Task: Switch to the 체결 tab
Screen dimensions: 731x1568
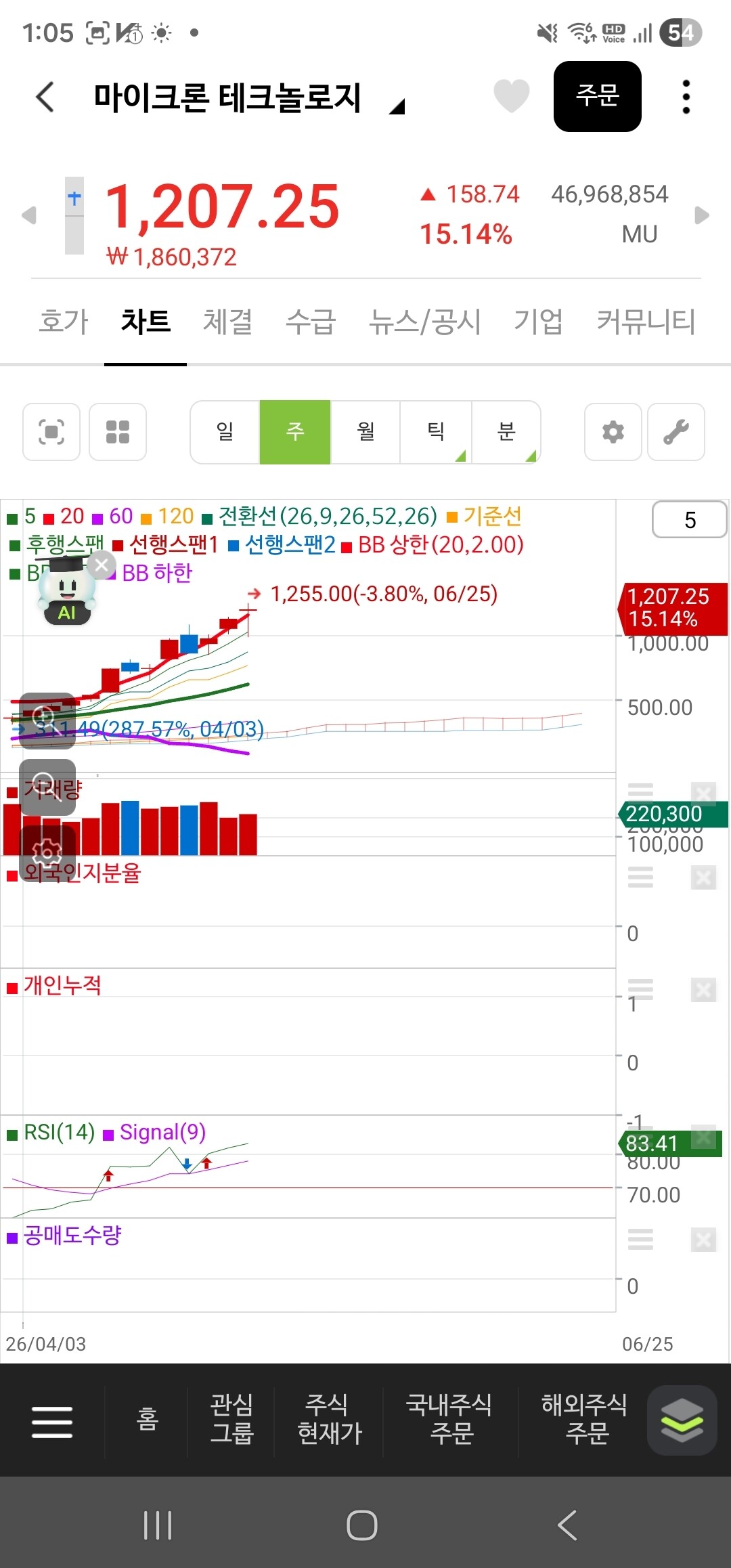Action: 228,322
